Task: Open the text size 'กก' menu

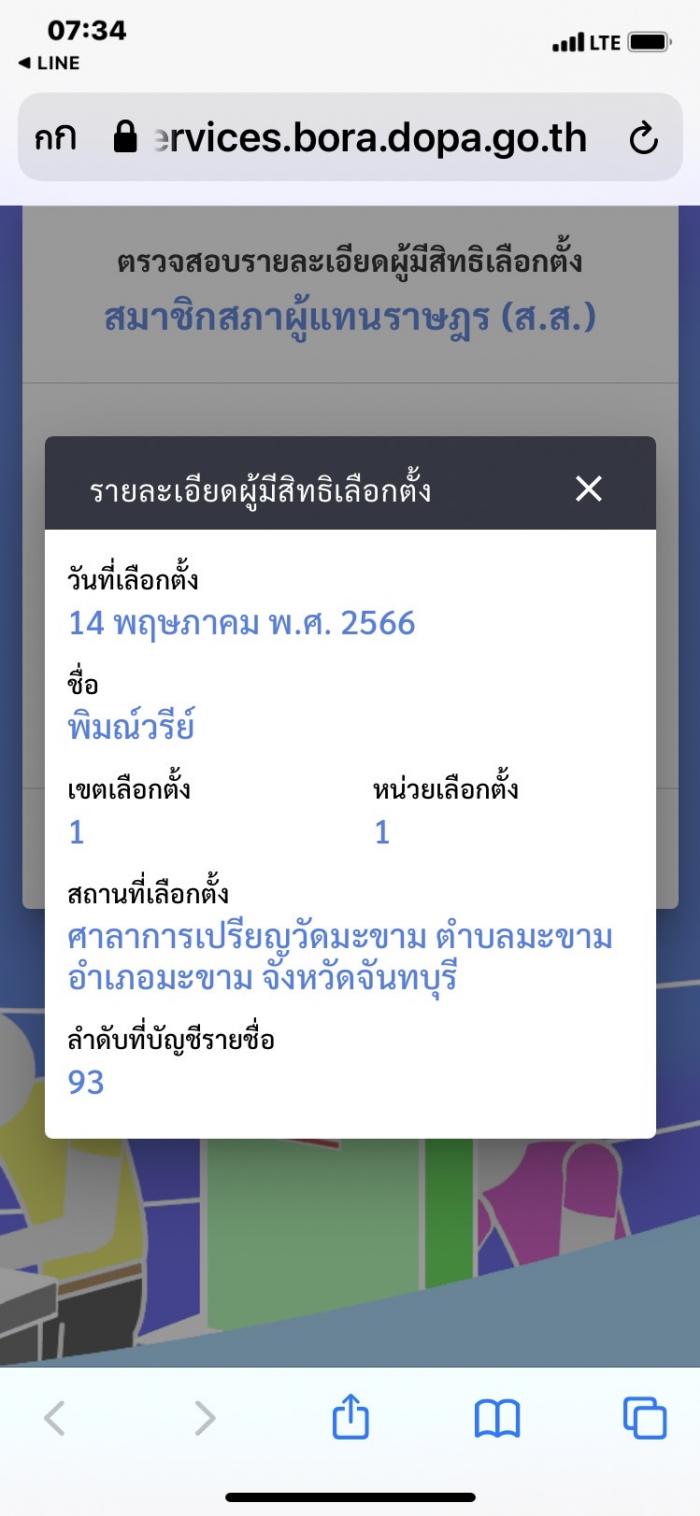Action: [x=55, y=138]
